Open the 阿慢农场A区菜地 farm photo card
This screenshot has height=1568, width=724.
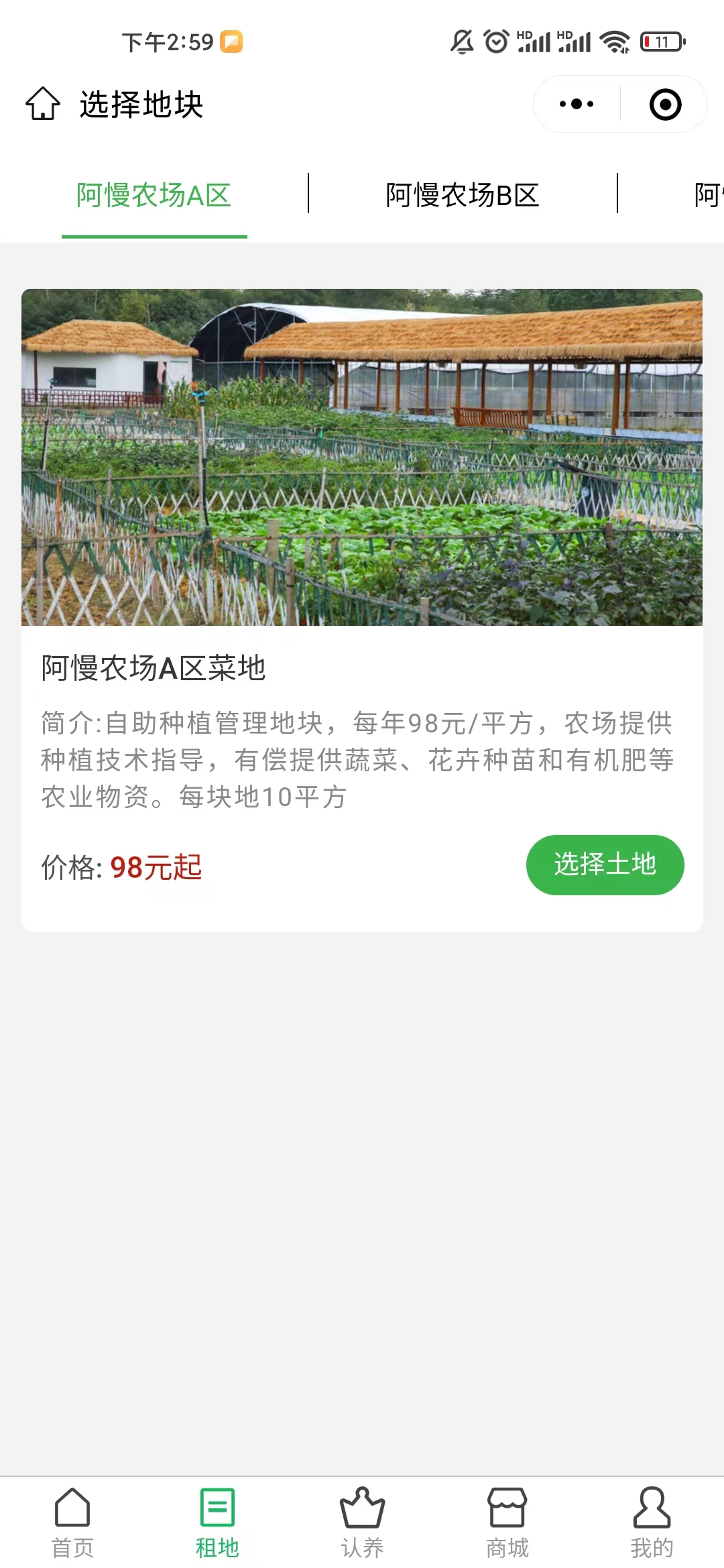coord(362,457)
